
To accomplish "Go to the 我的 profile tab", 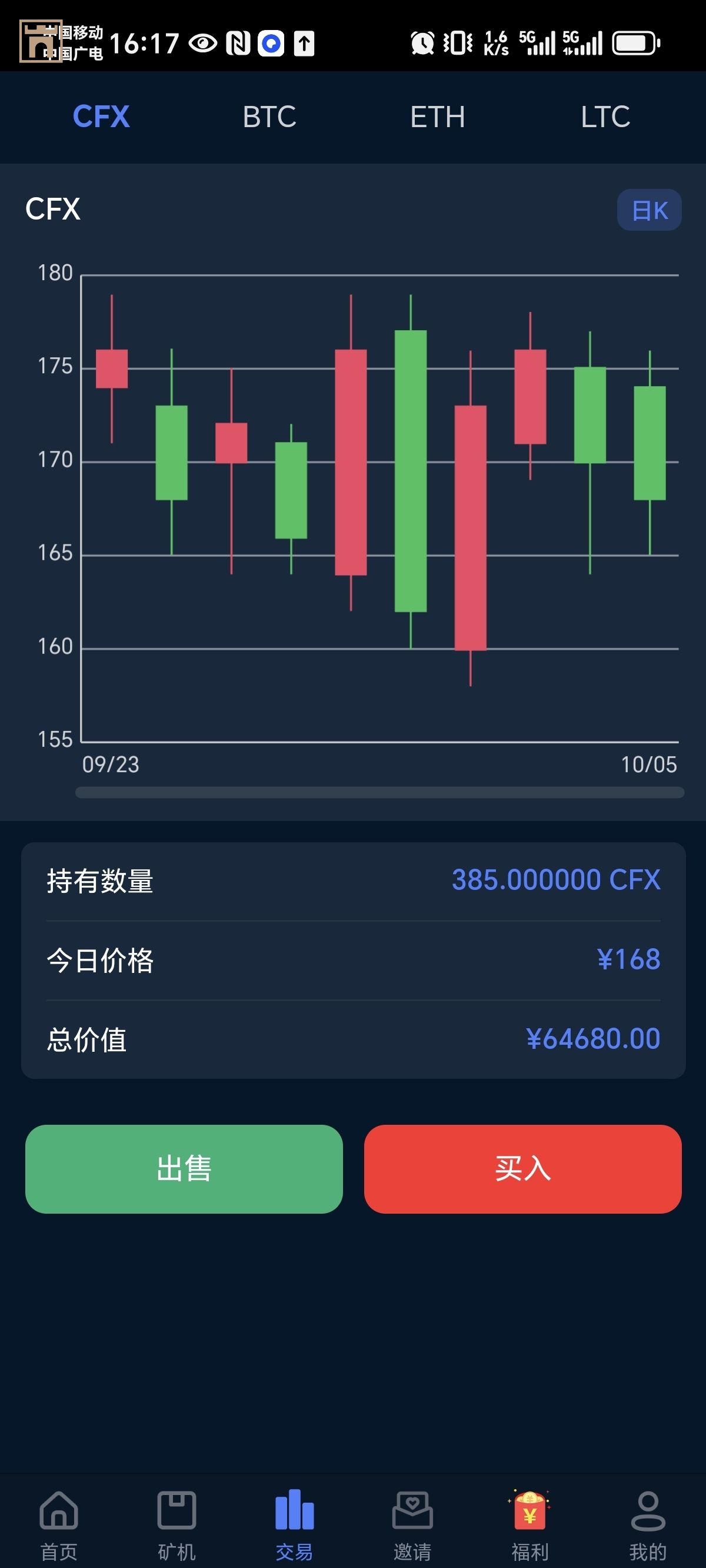I will point(648,1525).
